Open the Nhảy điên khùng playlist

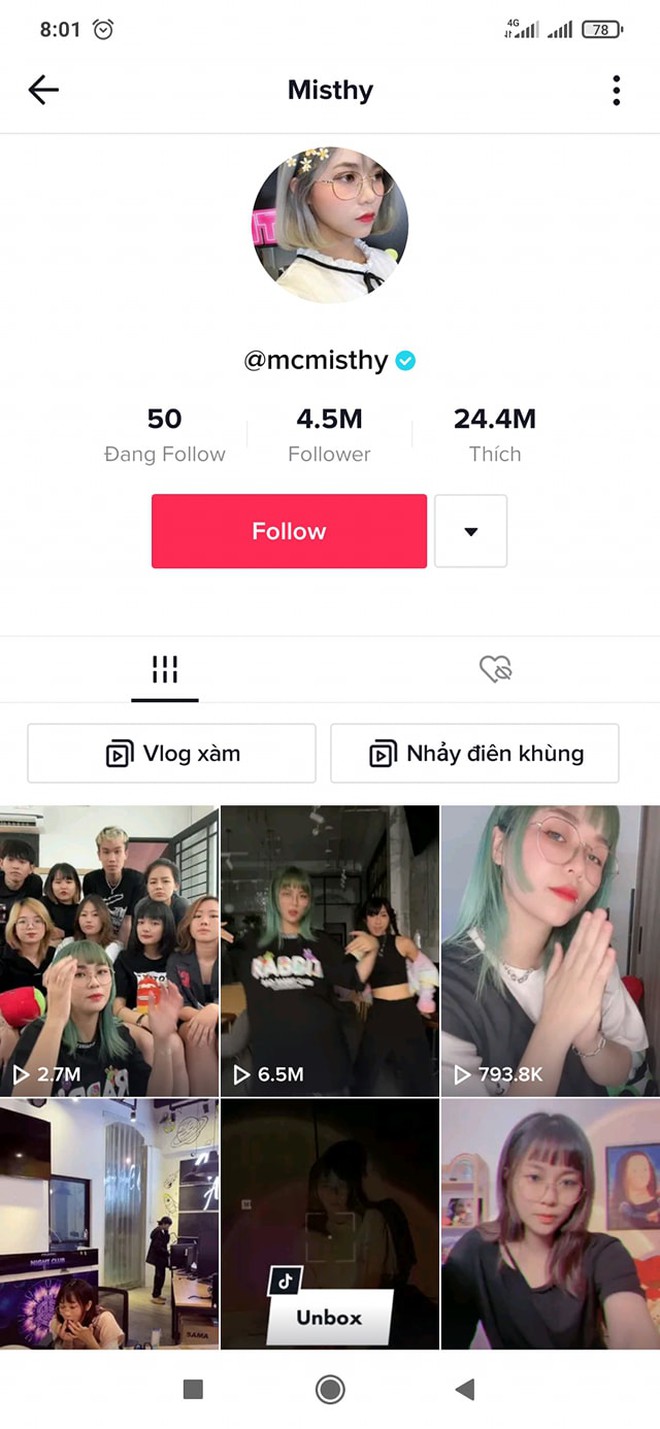coord(475,753)
